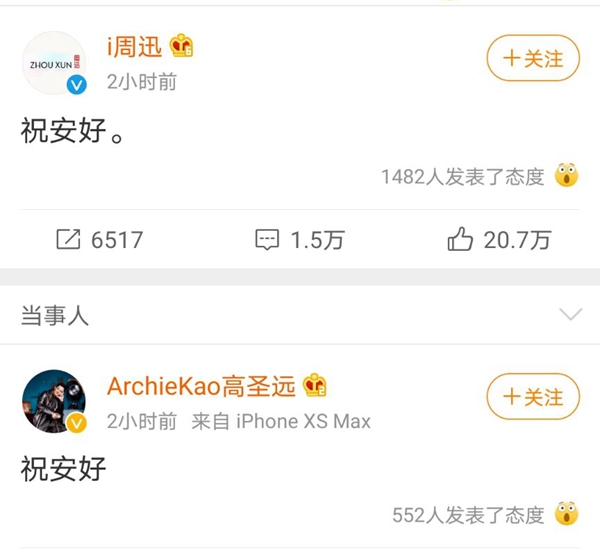Screen dimensions: 600x553
Task: Open comments on i周迅's post
Action: click(x=300, y=240)
